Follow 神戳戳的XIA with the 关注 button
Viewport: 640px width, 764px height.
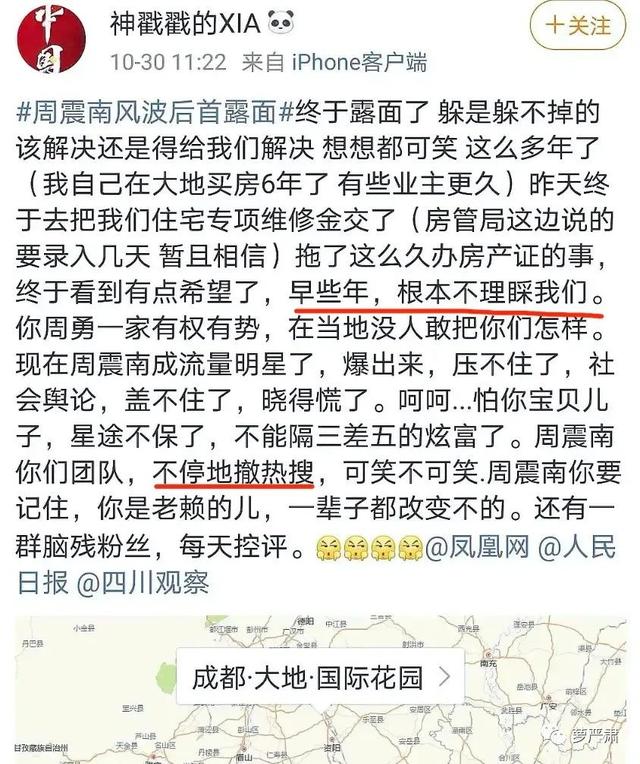579,26
